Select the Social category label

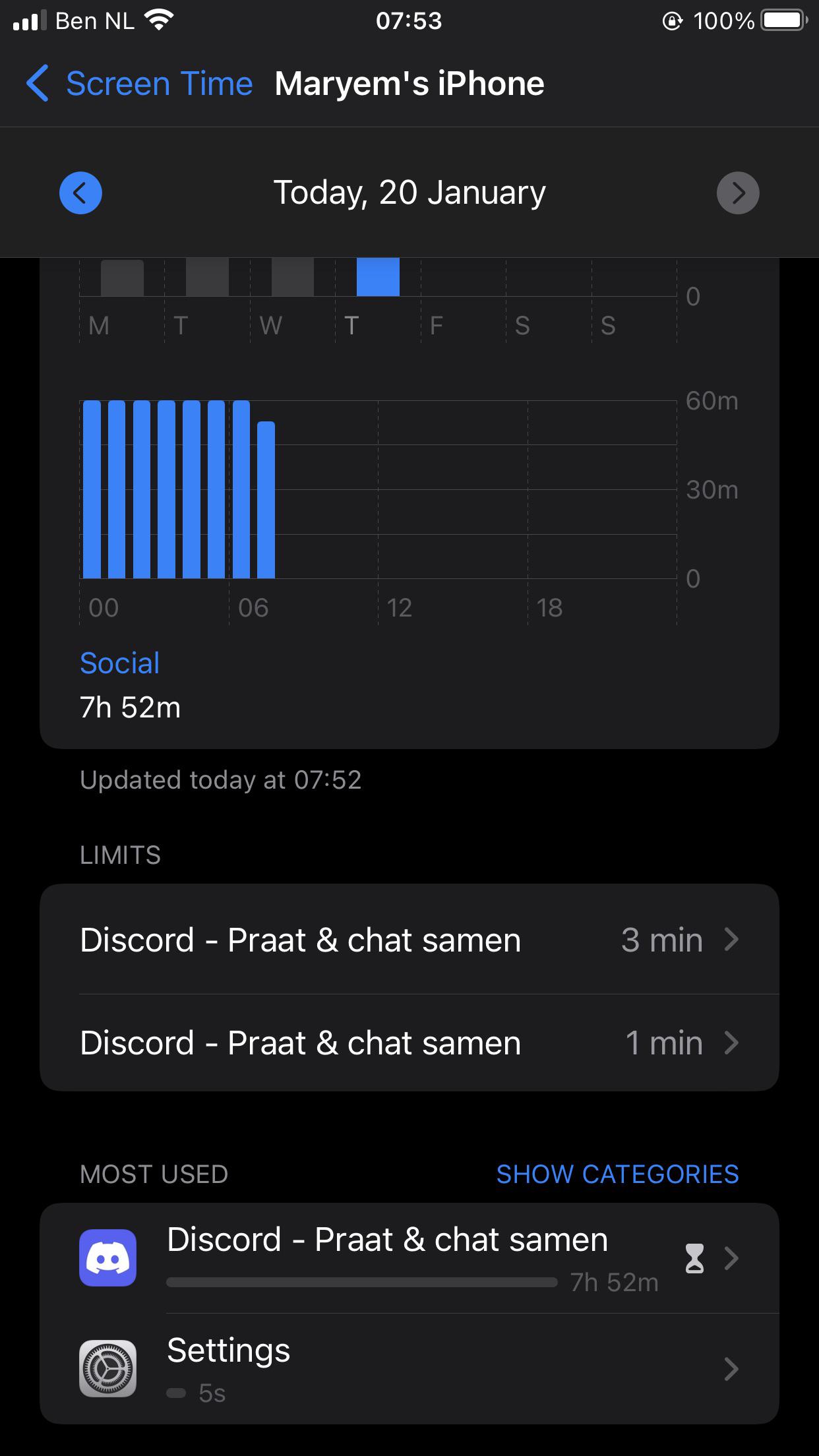119,663
